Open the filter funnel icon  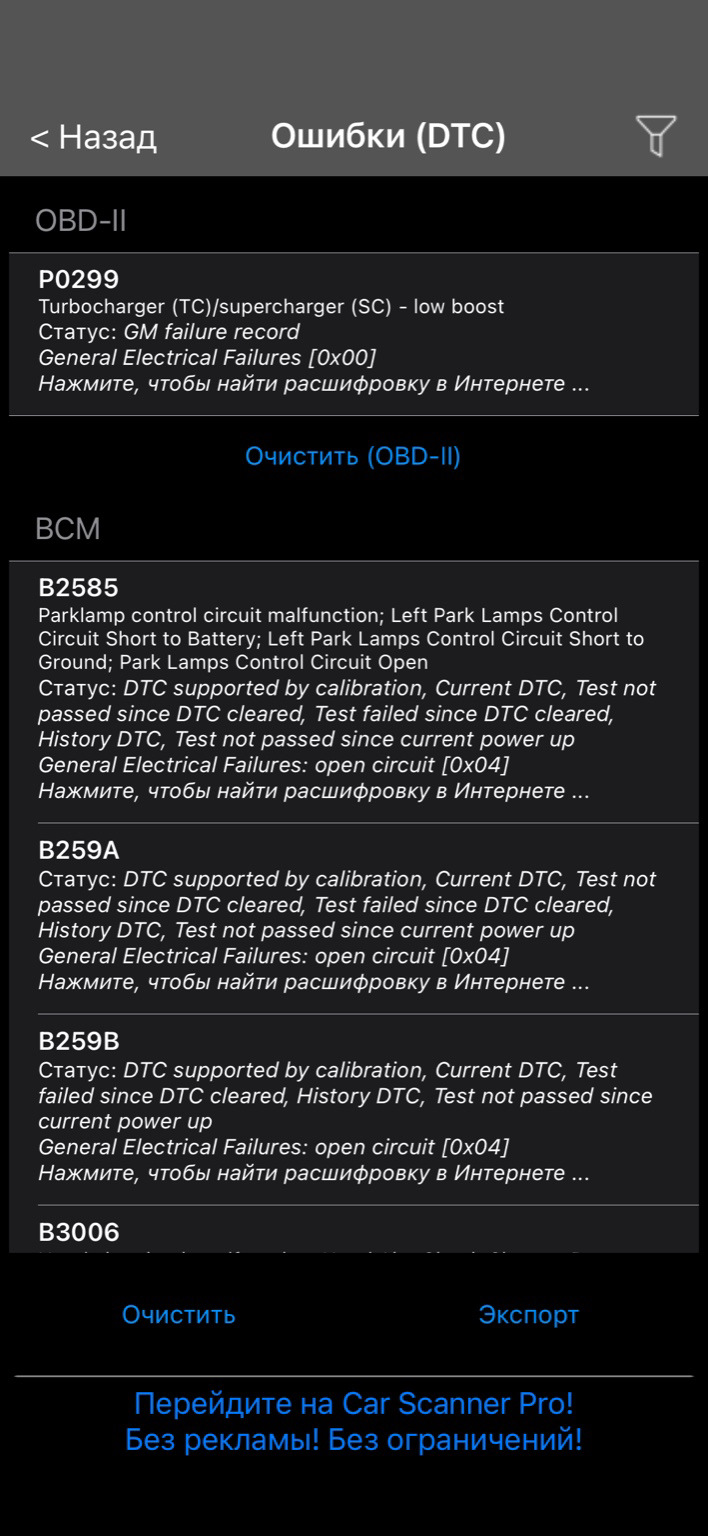(656, 135)
